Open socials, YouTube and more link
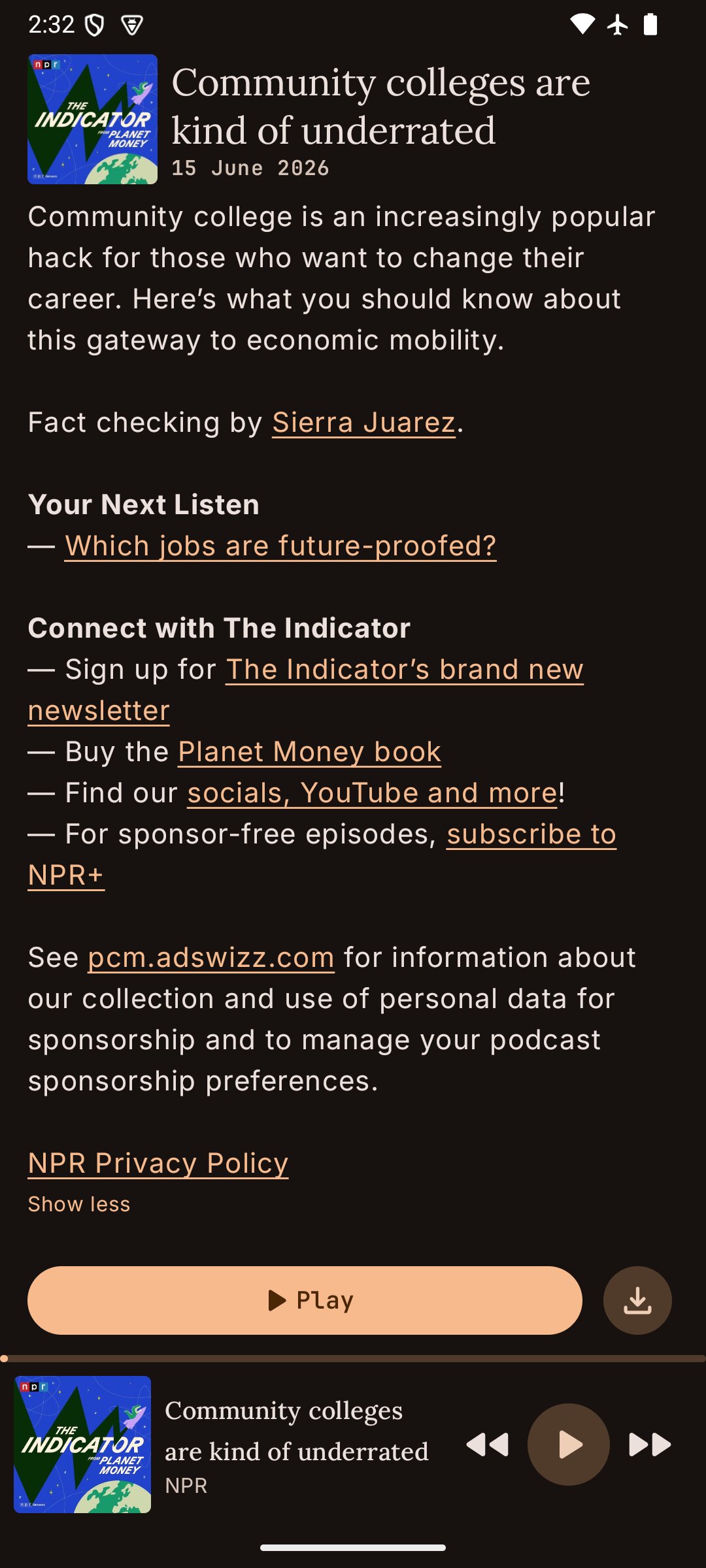The image size is (706, 1568). click(372, 793)
